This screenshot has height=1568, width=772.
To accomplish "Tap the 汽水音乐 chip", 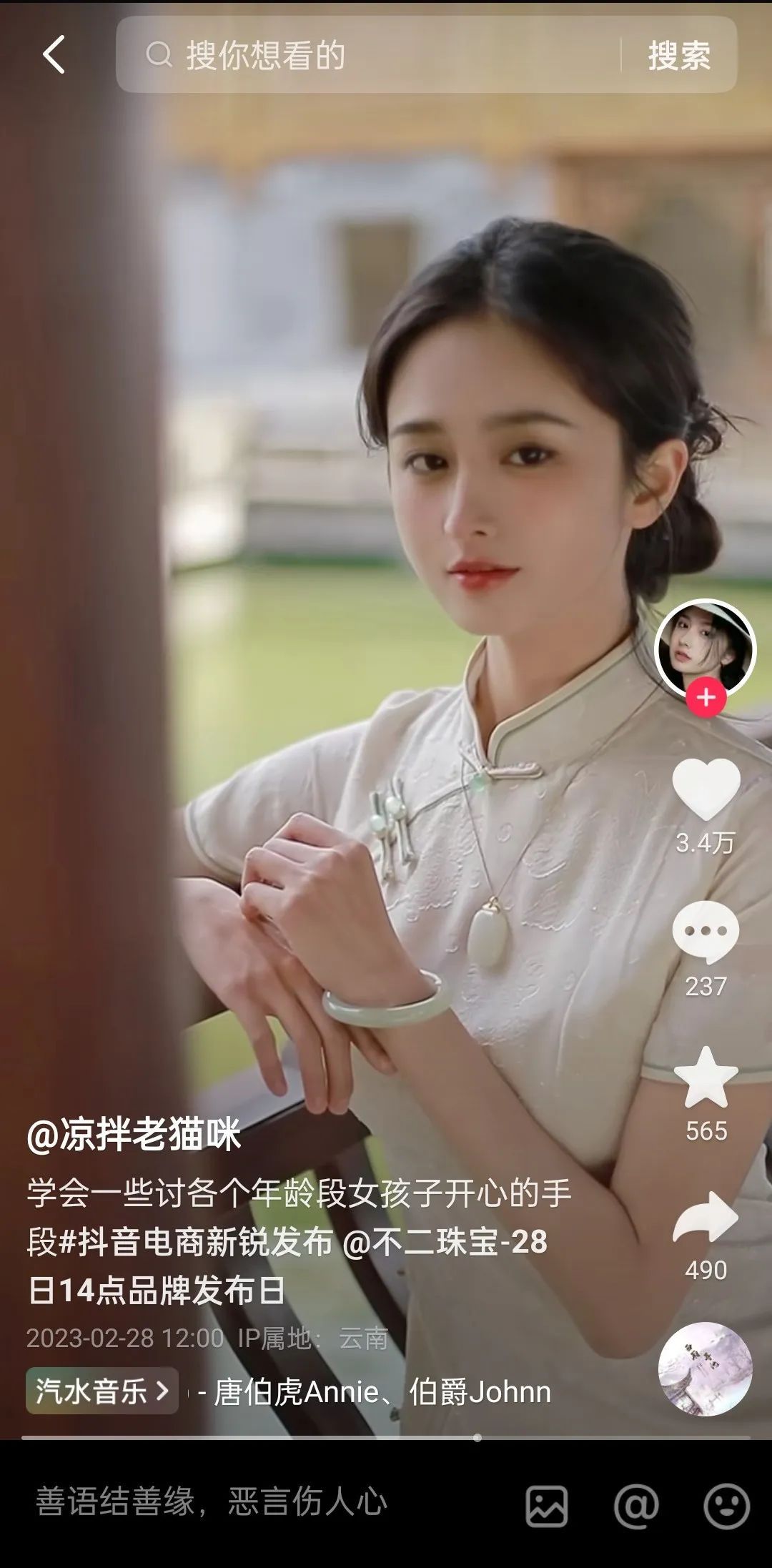I will click(102, 1391).
